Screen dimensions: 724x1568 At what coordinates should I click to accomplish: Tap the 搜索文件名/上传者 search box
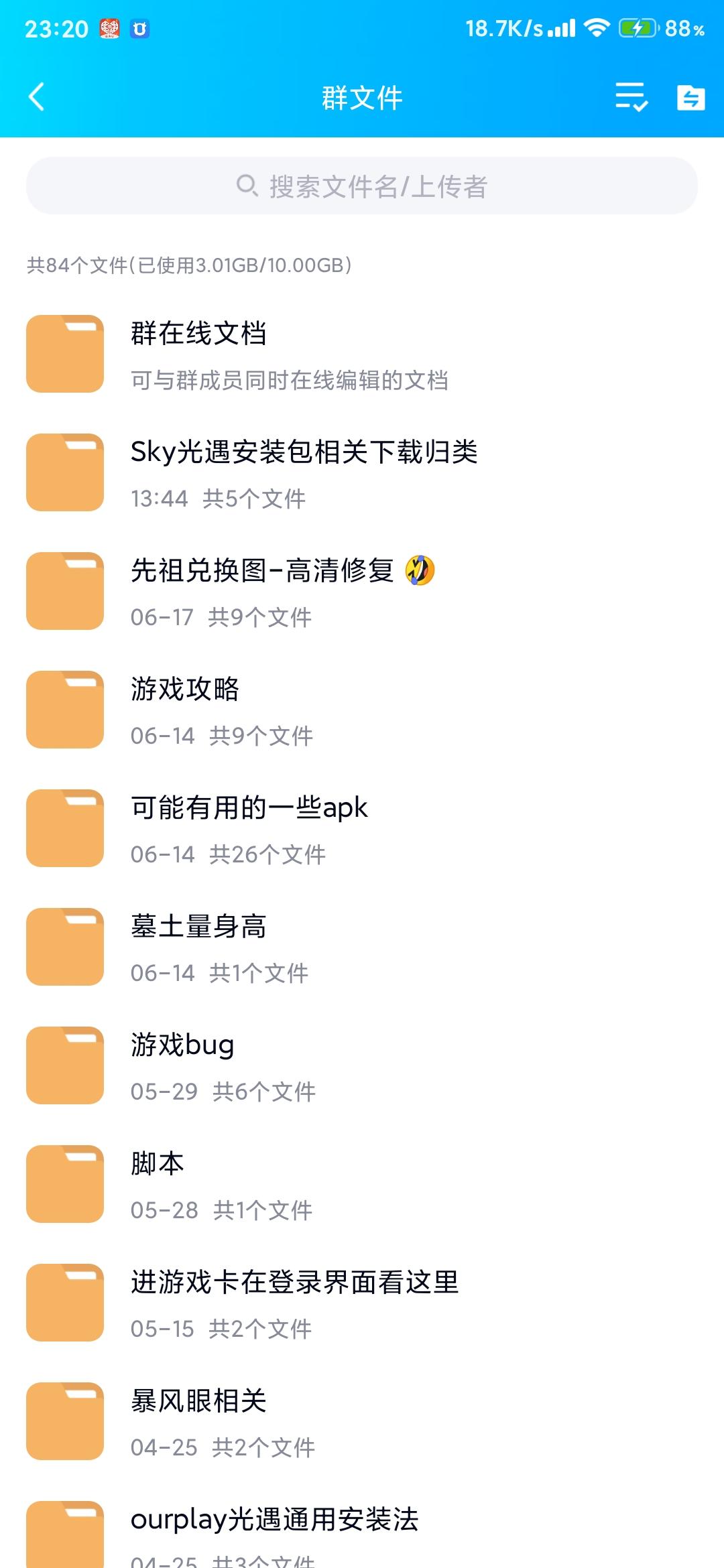362,186
